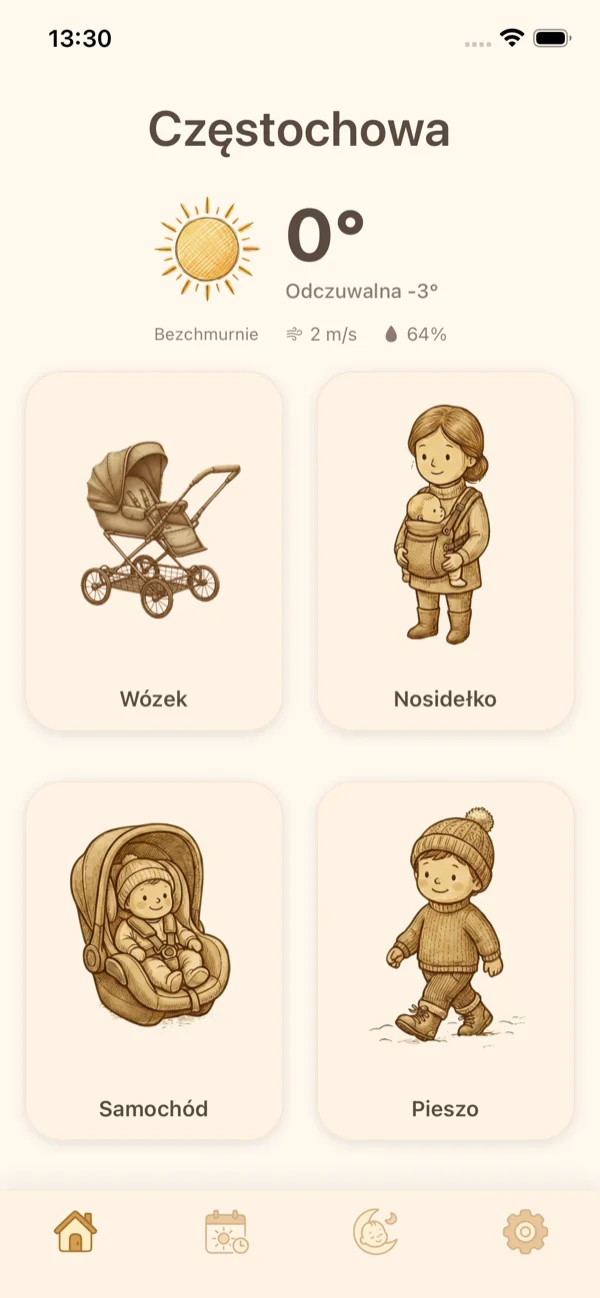Switch to the calendar forecast tab
This screenshot has width=600, height=1298.
point(226,1231)
